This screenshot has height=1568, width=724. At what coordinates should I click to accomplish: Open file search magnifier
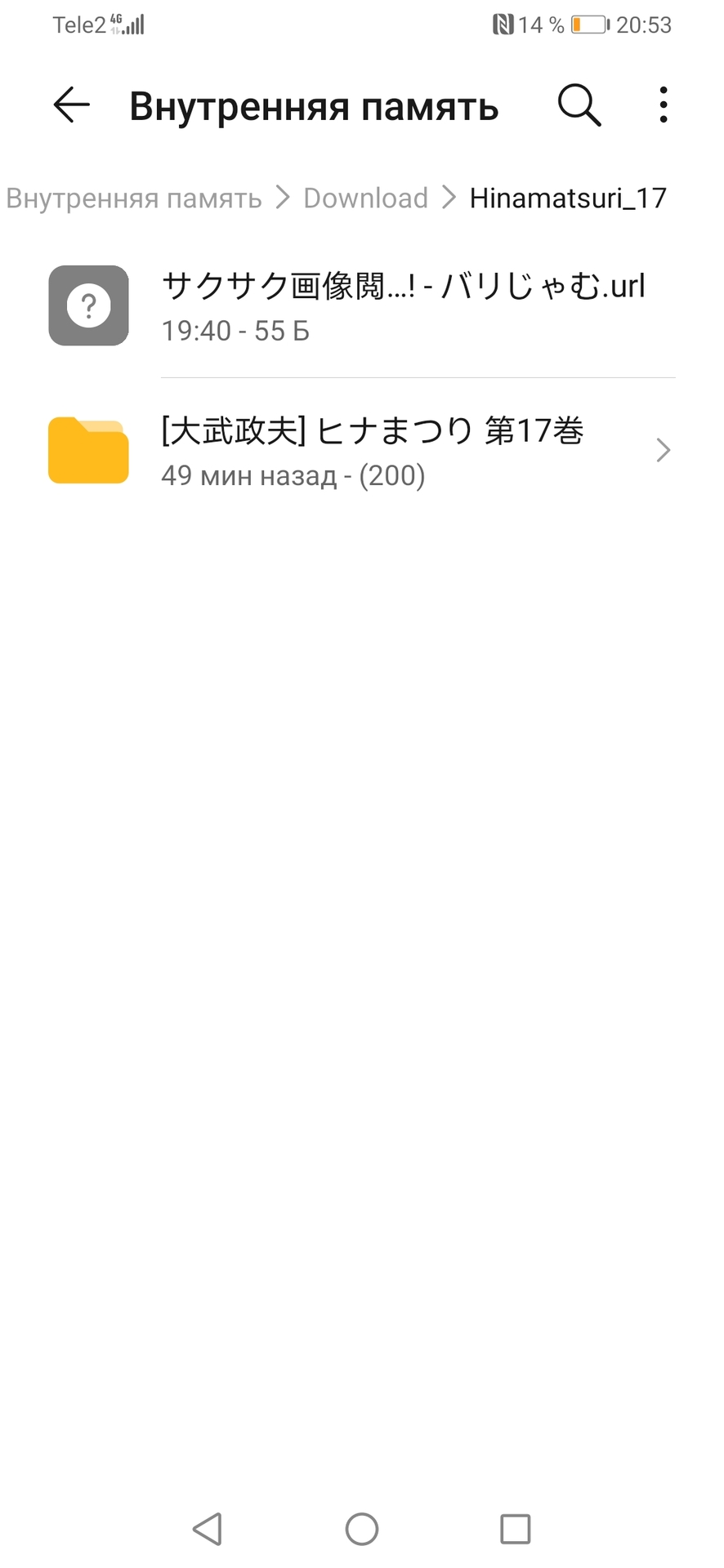[x=579, y=105]
